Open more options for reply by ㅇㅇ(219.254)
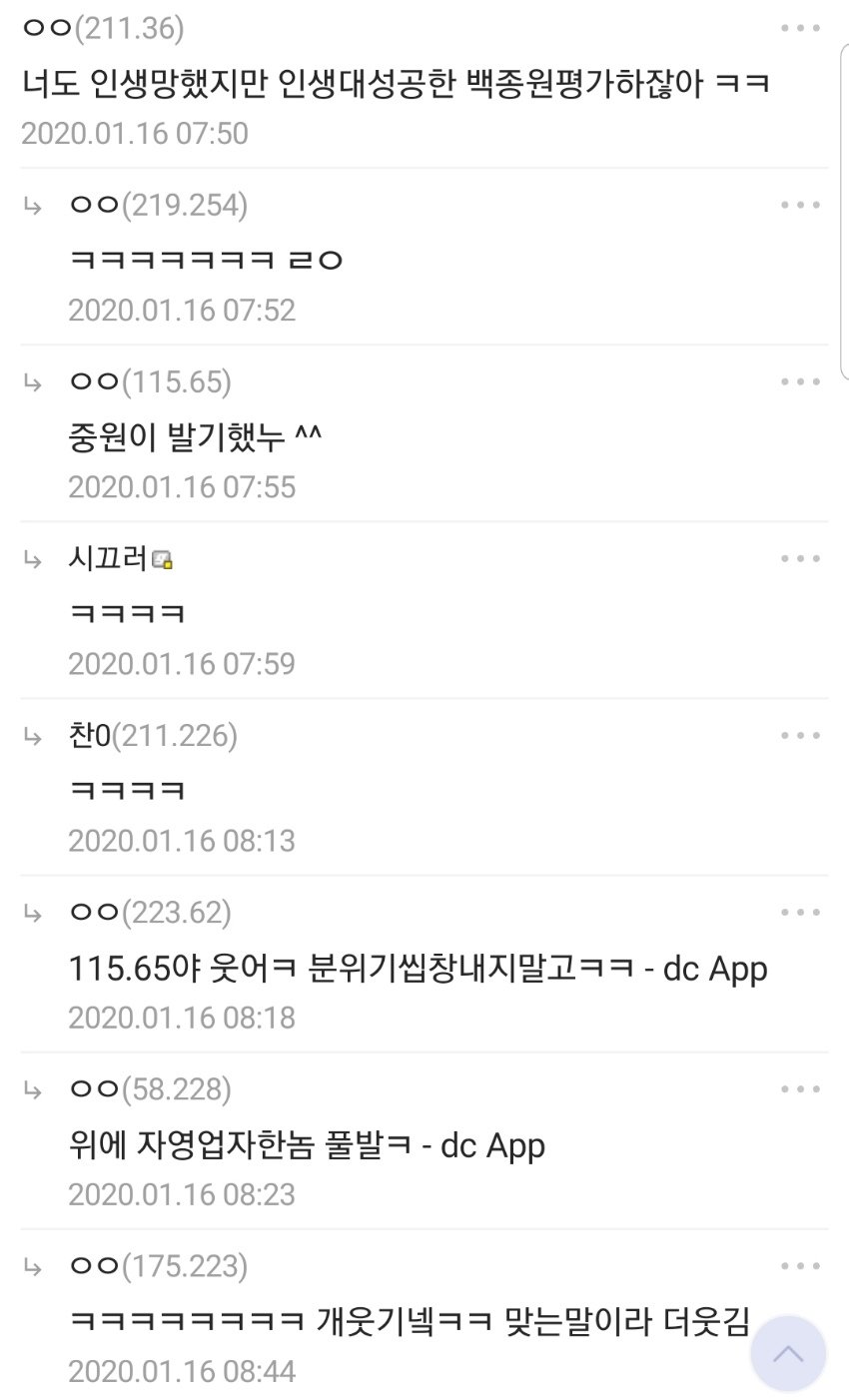The width and height of the screenshot is (849, 1400). [800, 206]
